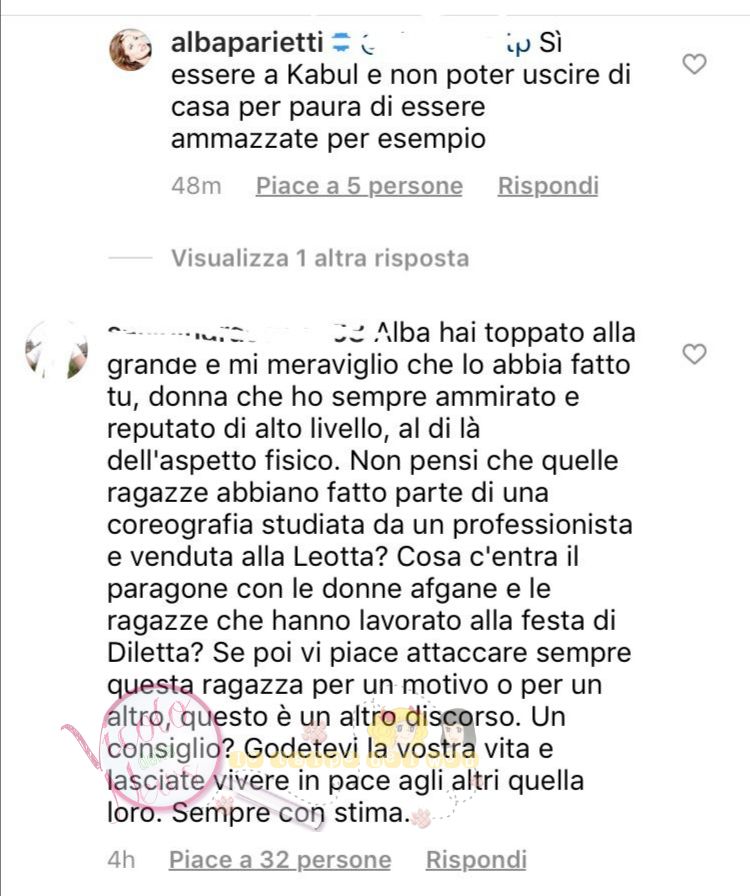Open 'Piace a 32 persone' likes list
The width and height of the screenshot is (750, 896).
click(280, 860)
